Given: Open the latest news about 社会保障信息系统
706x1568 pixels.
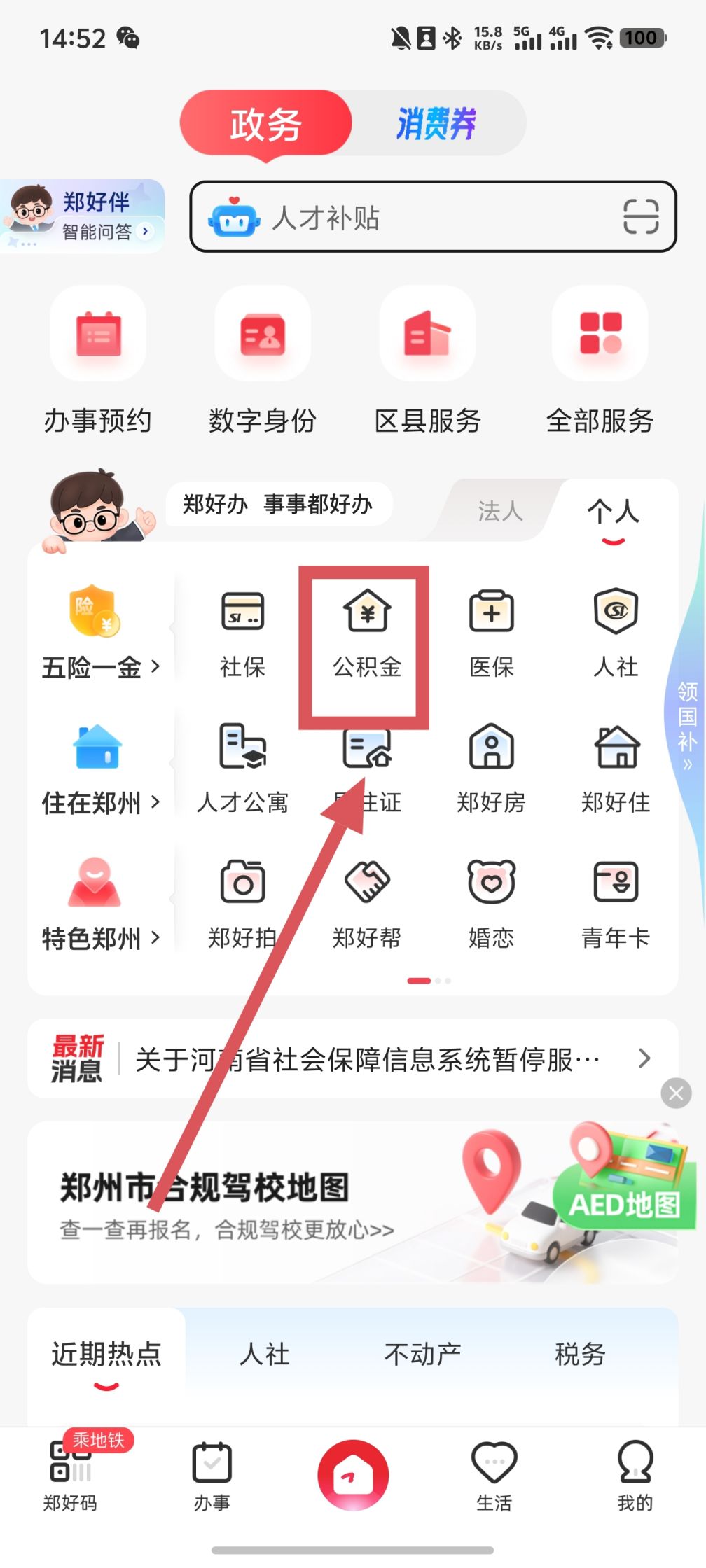Looking at the screenshot, I should (x=353, y=1058).
